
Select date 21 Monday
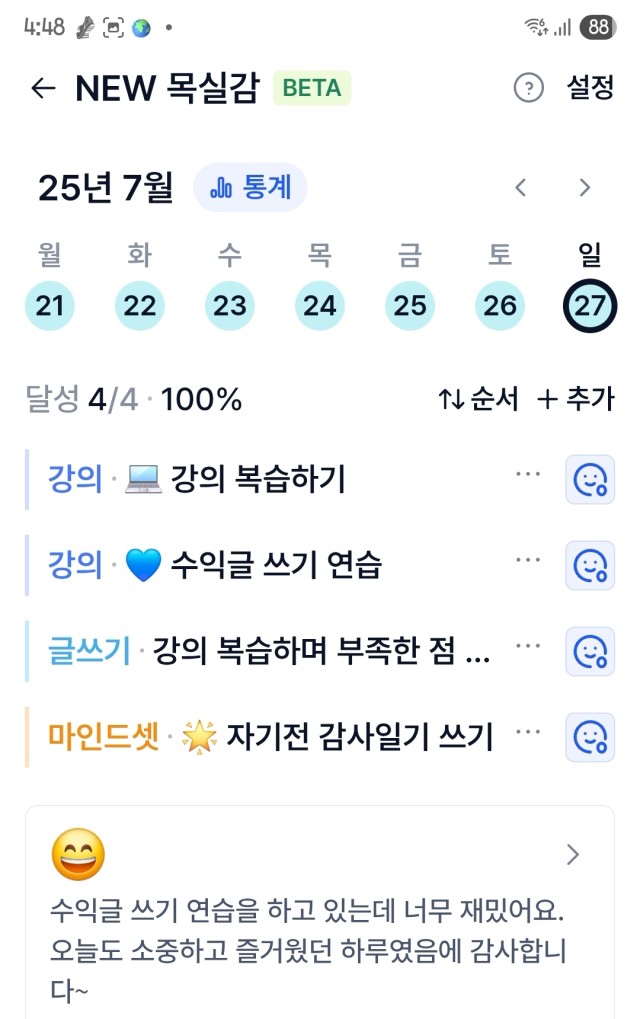[x=49, y=305]
